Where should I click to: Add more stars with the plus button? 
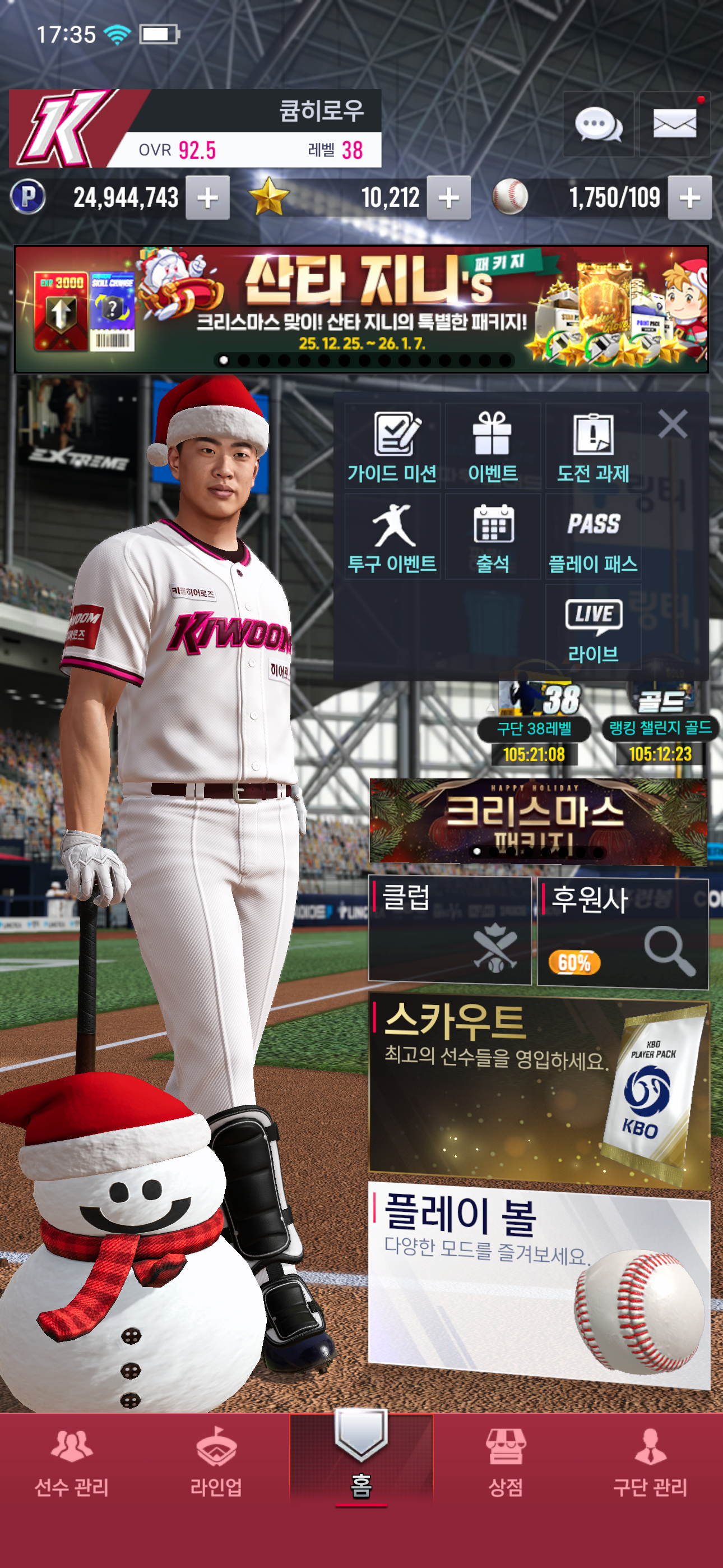coord(448,198)
